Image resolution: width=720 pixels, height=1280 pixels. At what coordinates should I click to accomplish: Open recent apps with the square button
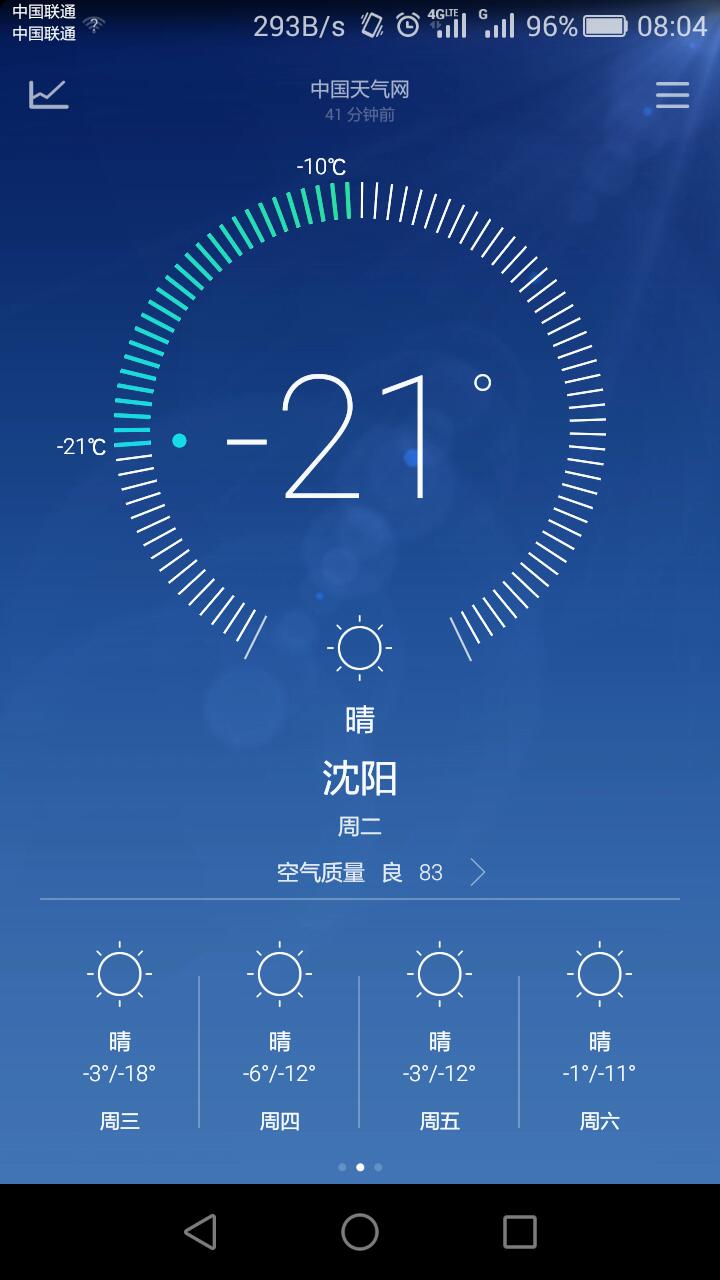[519, 1232]
